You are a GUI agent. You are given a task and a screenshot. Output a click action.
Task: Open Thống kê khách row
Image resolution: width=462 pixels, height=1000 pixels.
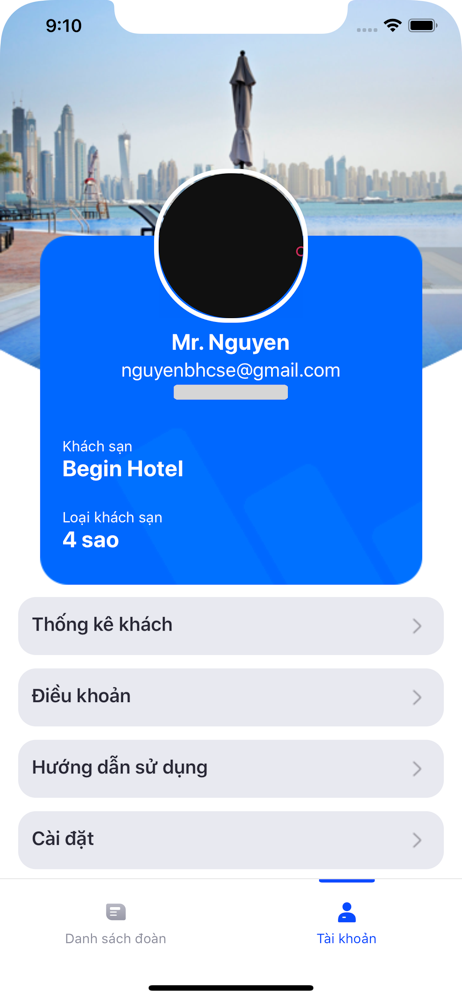(230, 626)
